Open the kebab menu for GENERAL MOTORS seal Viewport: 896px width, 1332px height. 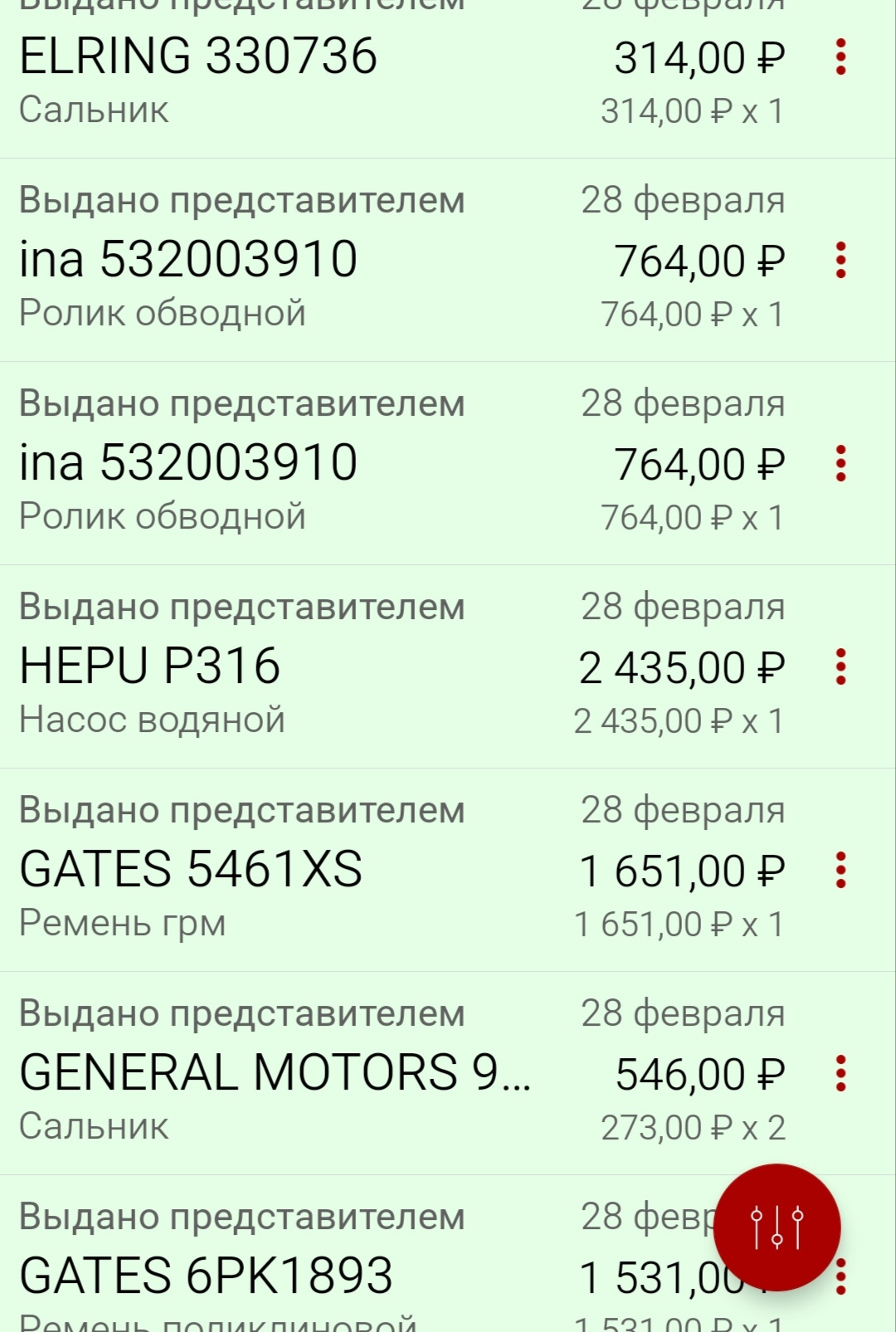841,1072
